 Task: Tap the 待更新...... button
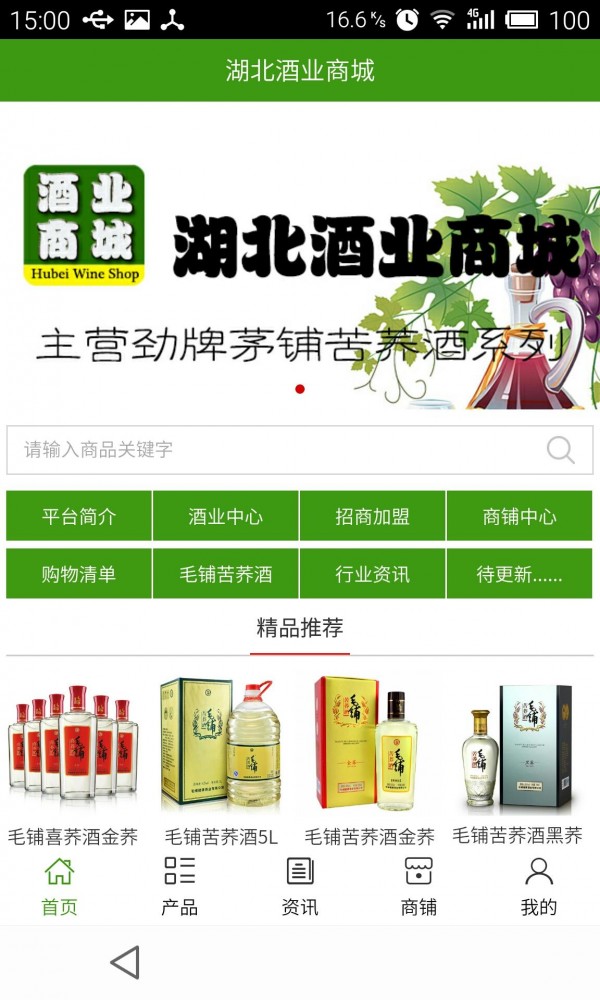(x=519, y=574)
